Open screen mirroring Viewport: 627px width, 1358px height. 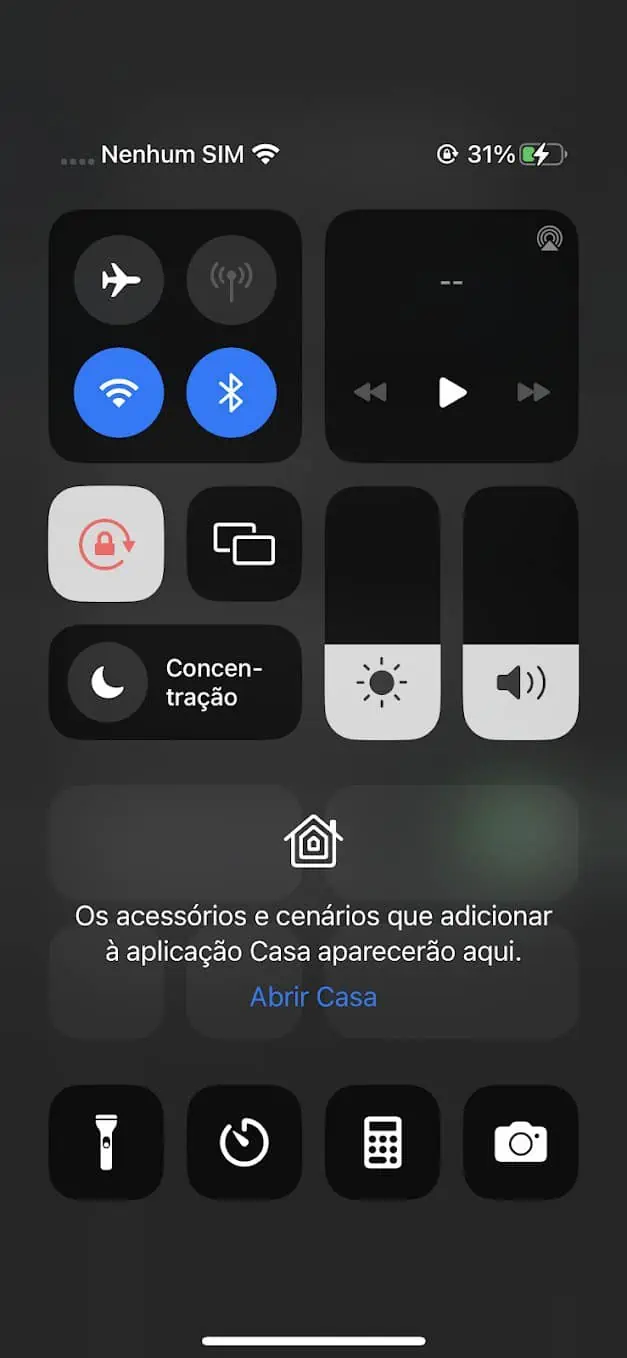coord(244,544)
